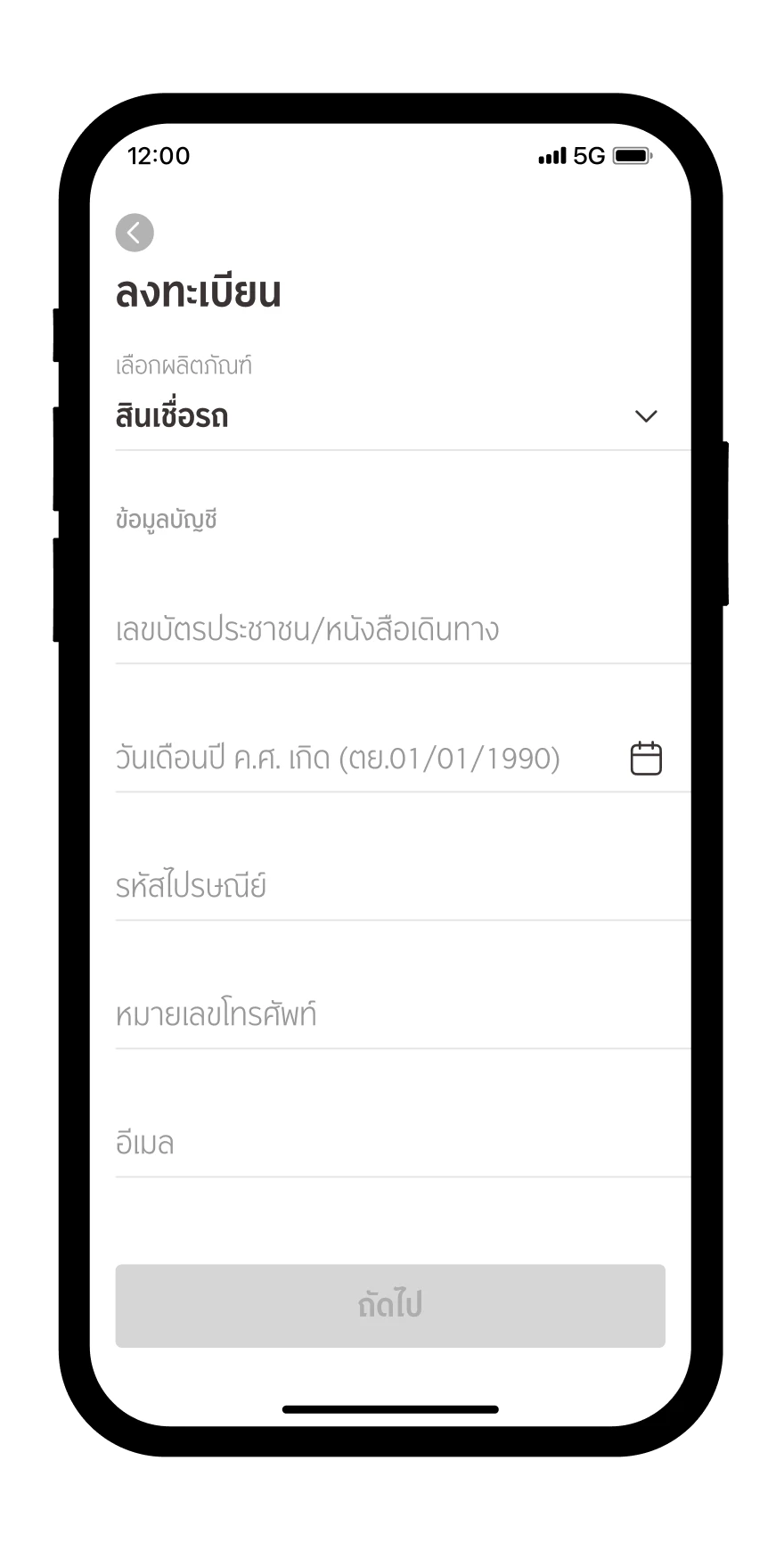This screenshot has height=1551, width=784.
Task: Expand the สินเชื่อรถ product dropdown
Action: 645,416
